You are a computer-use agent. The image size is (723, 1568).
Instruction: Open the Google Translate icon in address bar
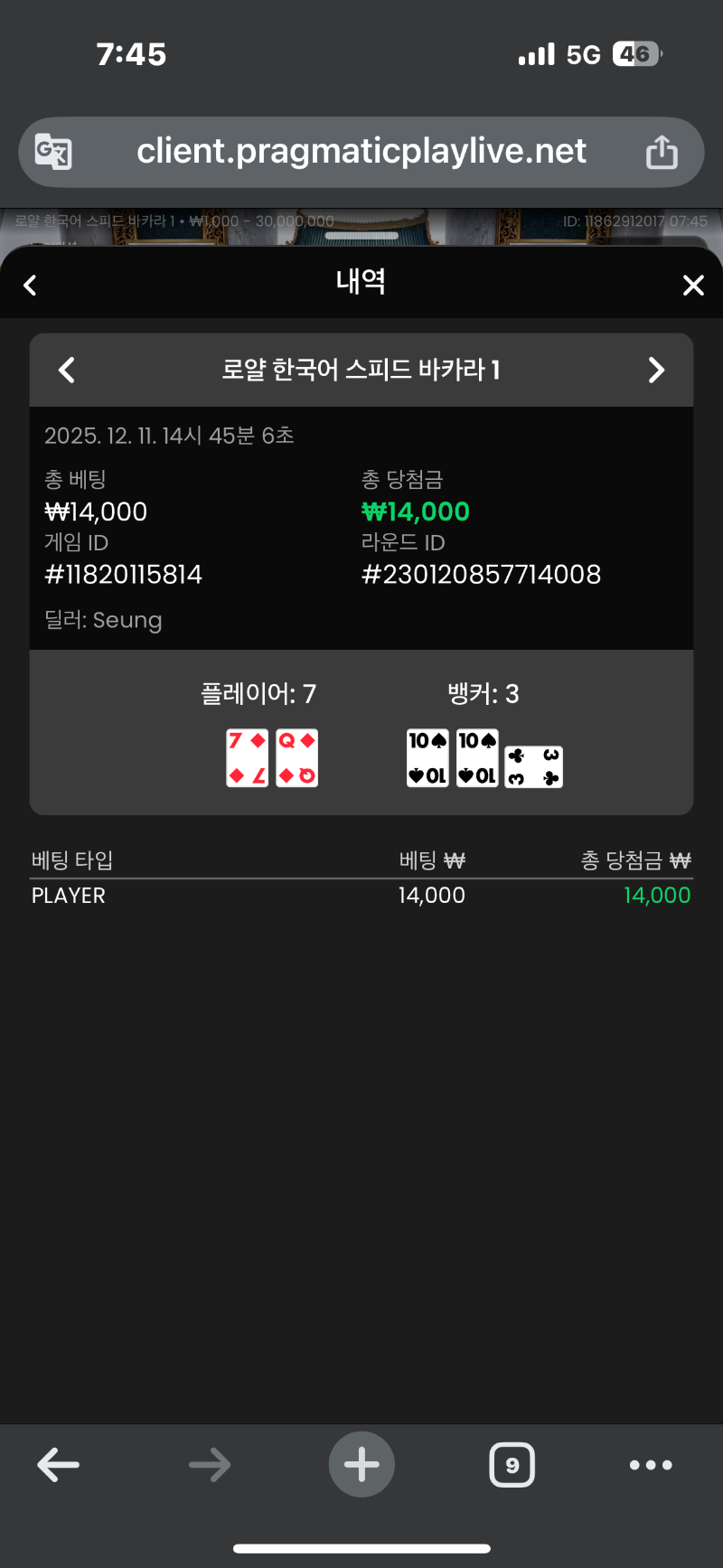tap(54, 152)
